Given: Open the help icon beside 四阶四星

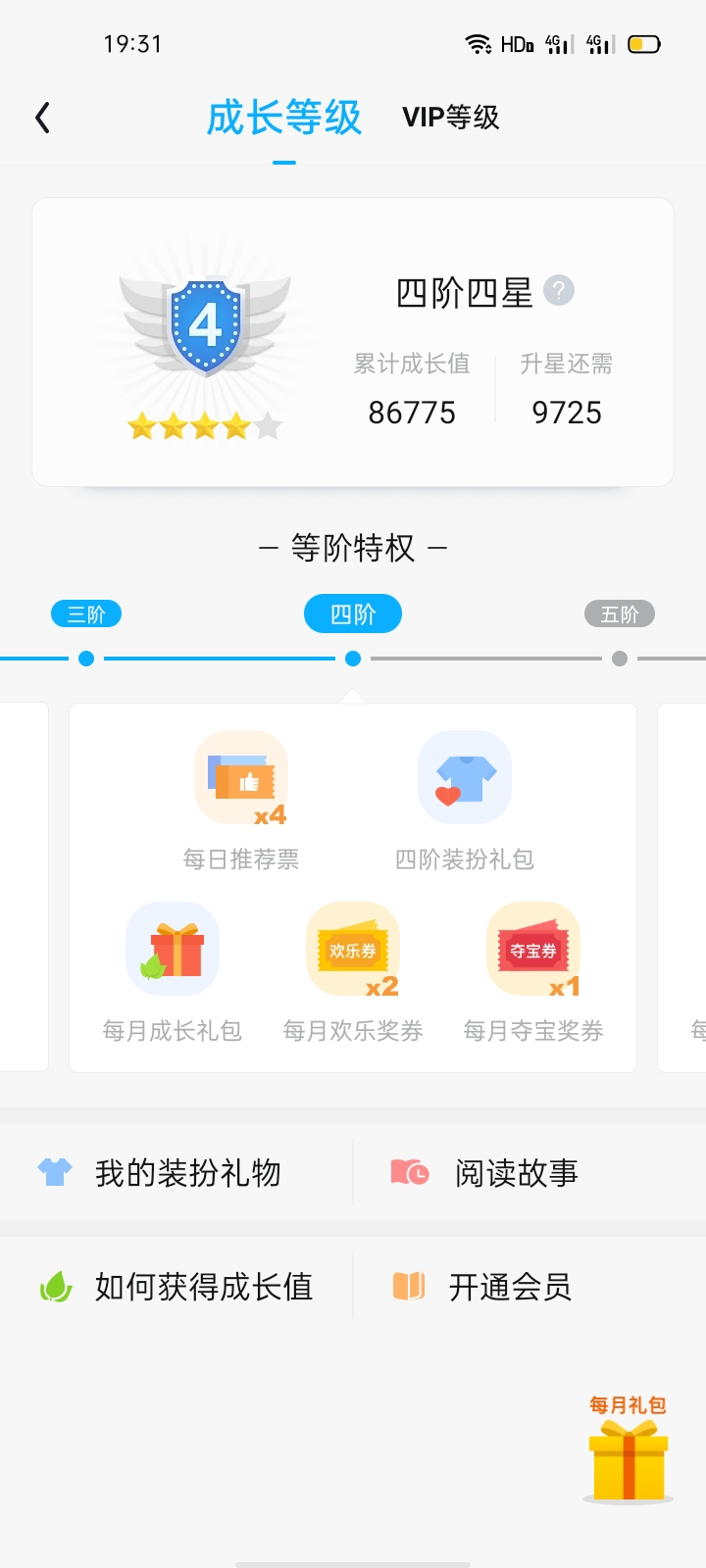Looking at the screenshot, I should tap(559, 291).
